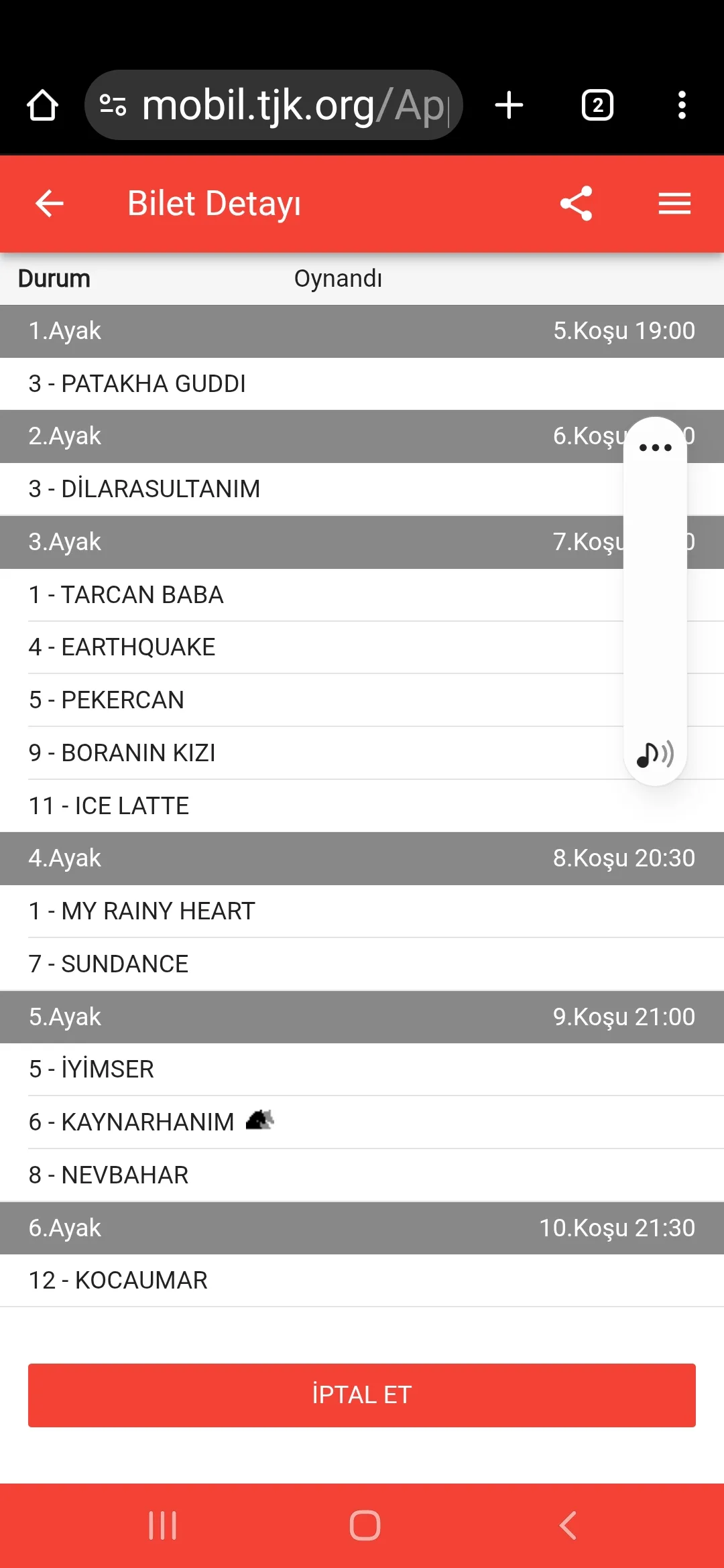724x1568 pixels.
Task: Show the open tabs switcher
Action: (597, 106)
